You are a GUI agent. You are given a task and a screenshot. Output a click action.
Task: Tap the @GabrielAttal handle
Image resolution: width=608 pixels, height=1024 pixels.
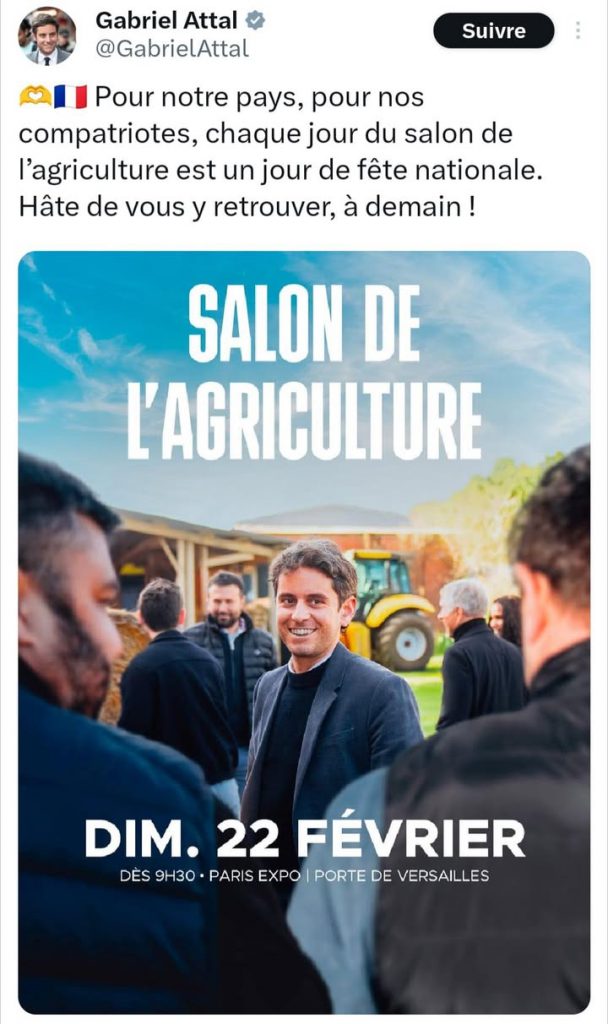click(x=172, y=48)
